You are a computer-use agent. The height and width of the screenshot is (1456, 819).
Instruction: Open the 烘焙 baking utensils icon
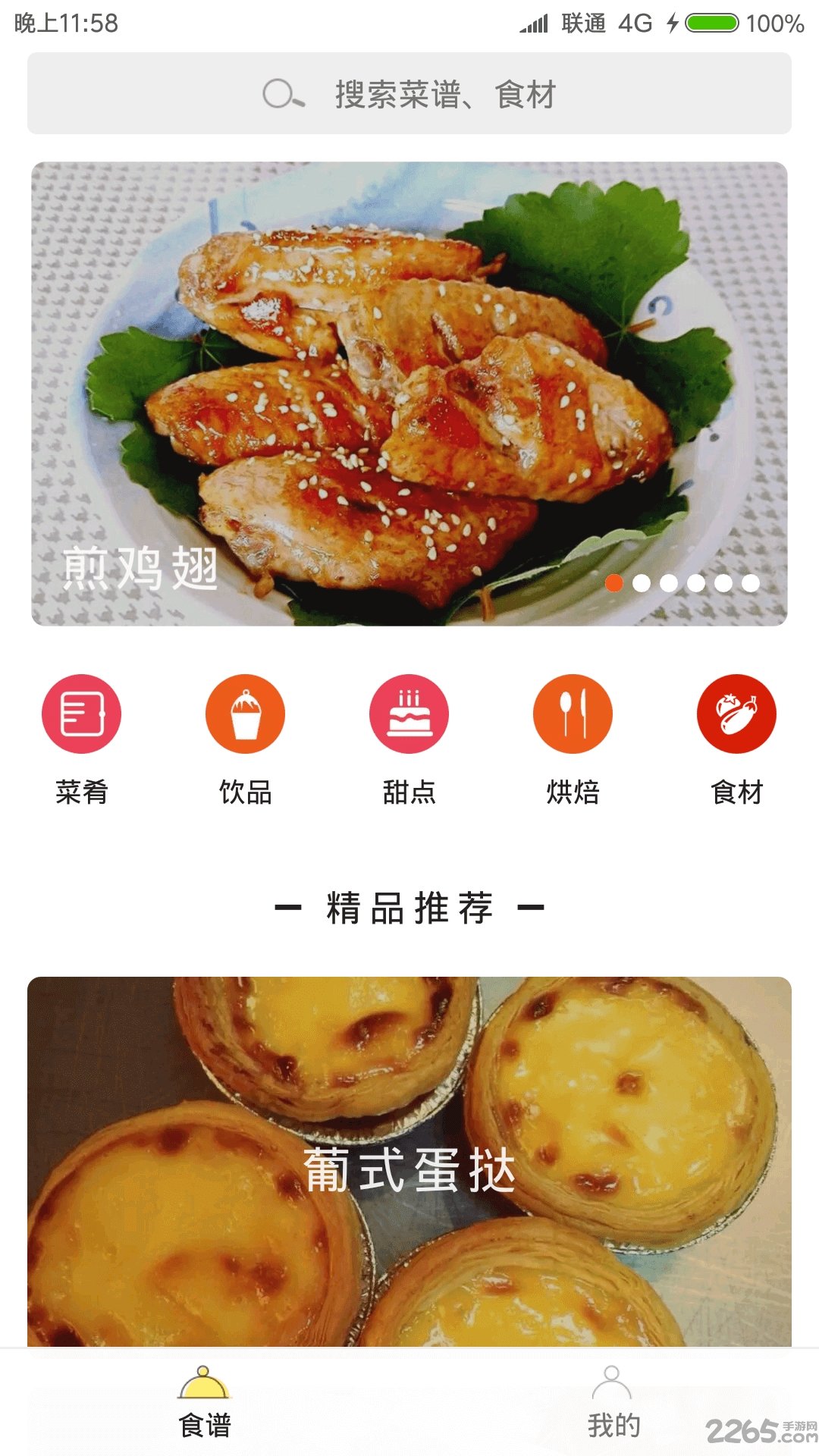(573, 713)
